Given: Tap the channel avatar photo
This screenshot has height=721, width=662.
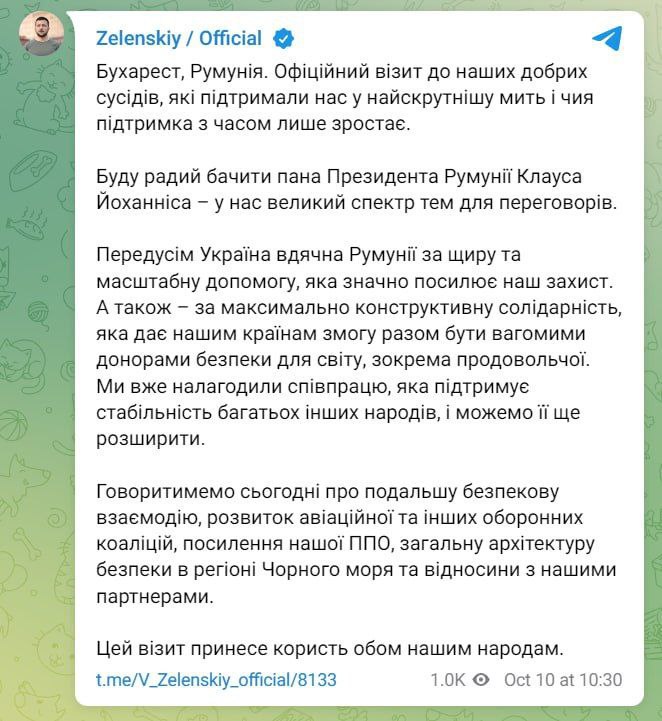Looking at the screenshot, I should [41, 36].
